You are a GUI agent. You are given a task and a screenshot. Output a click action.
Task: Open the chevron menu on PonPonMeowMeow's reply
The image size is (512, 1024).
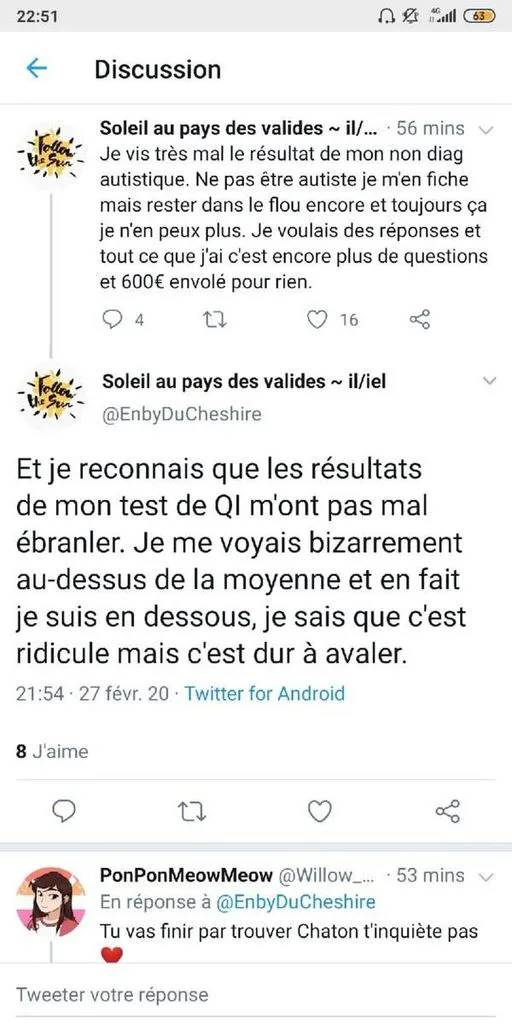[485, 876]
